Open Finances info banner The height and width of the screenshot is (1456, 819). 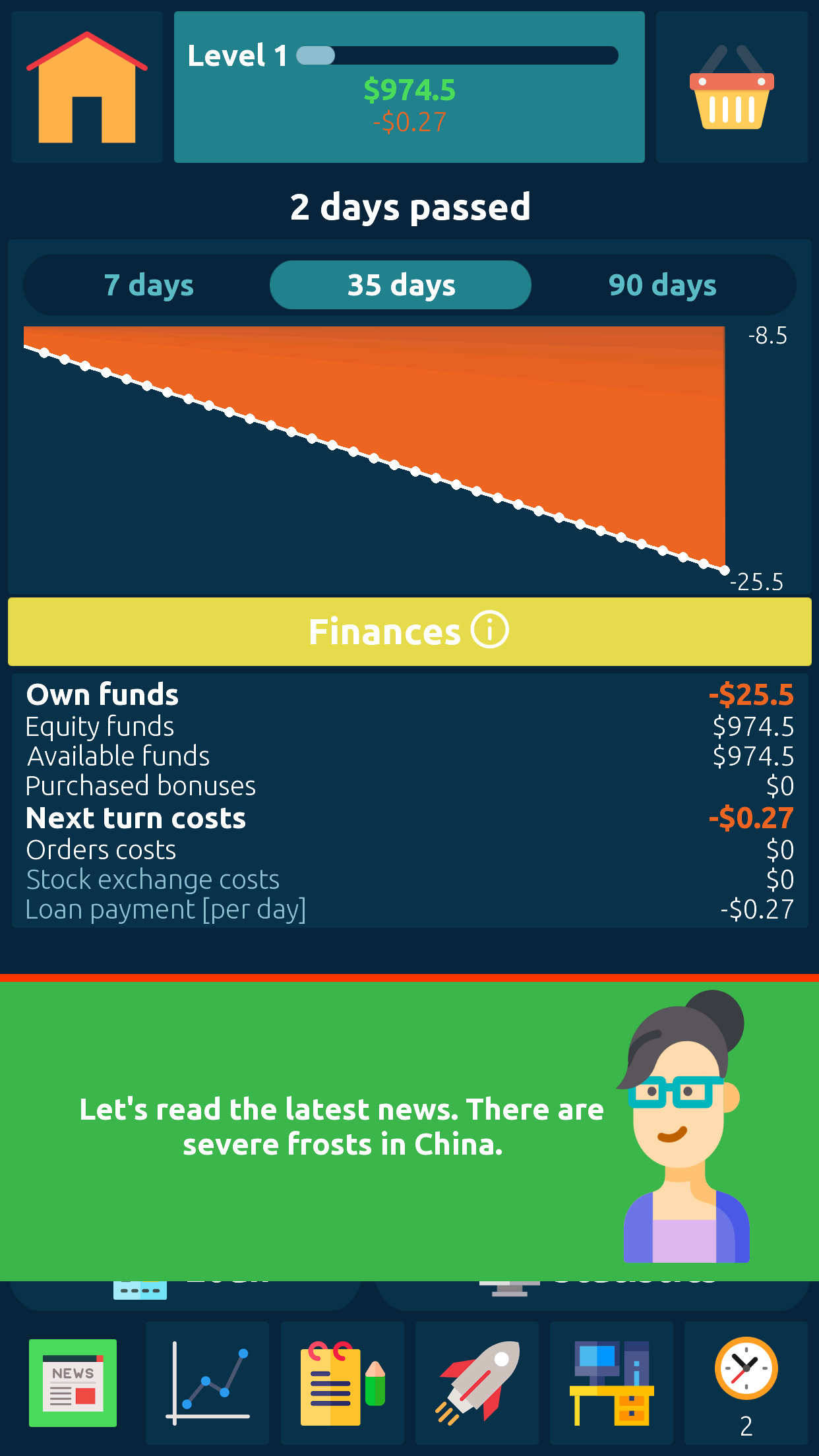[409, 631]
